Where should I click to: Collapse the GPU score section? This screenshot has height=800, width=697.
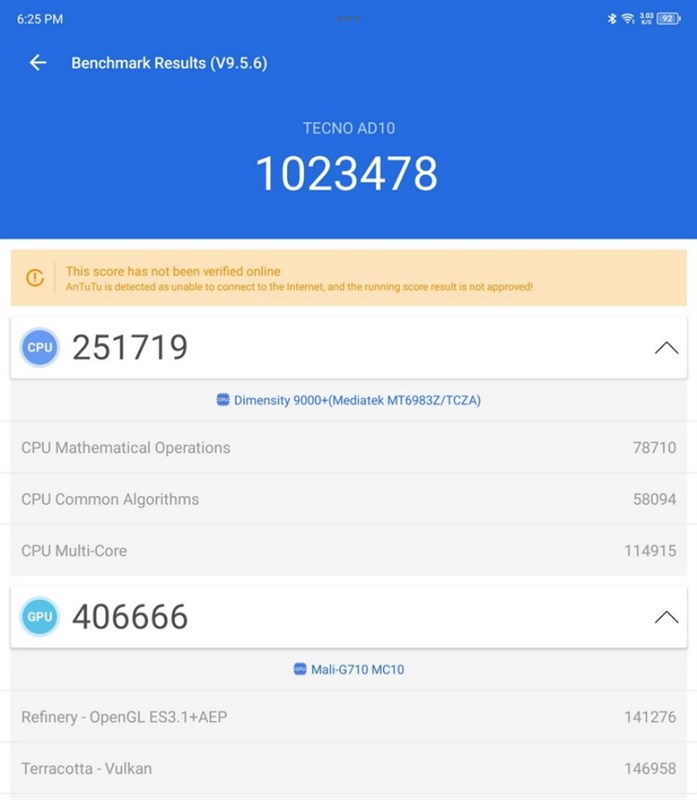[666, 617]
